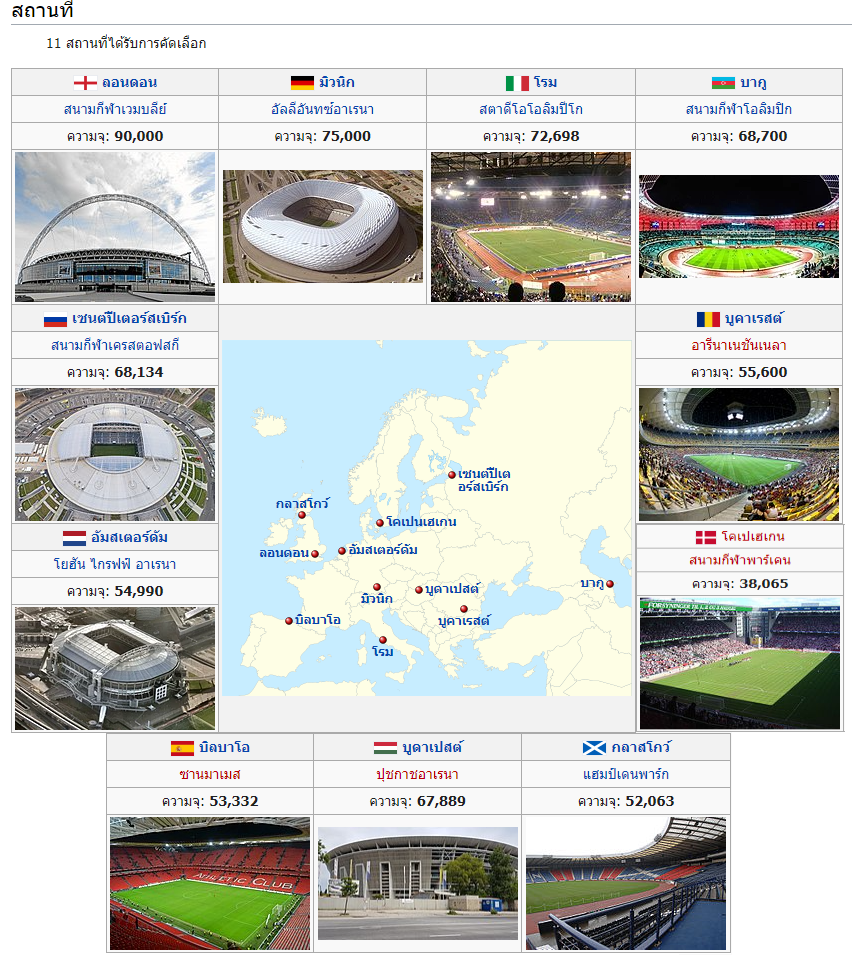Viewport: 852px width, 958px height.
Task: Open the เซนต์ปีเตอร์สเบิร์ก city heading link
Action: tap(129, 319)
